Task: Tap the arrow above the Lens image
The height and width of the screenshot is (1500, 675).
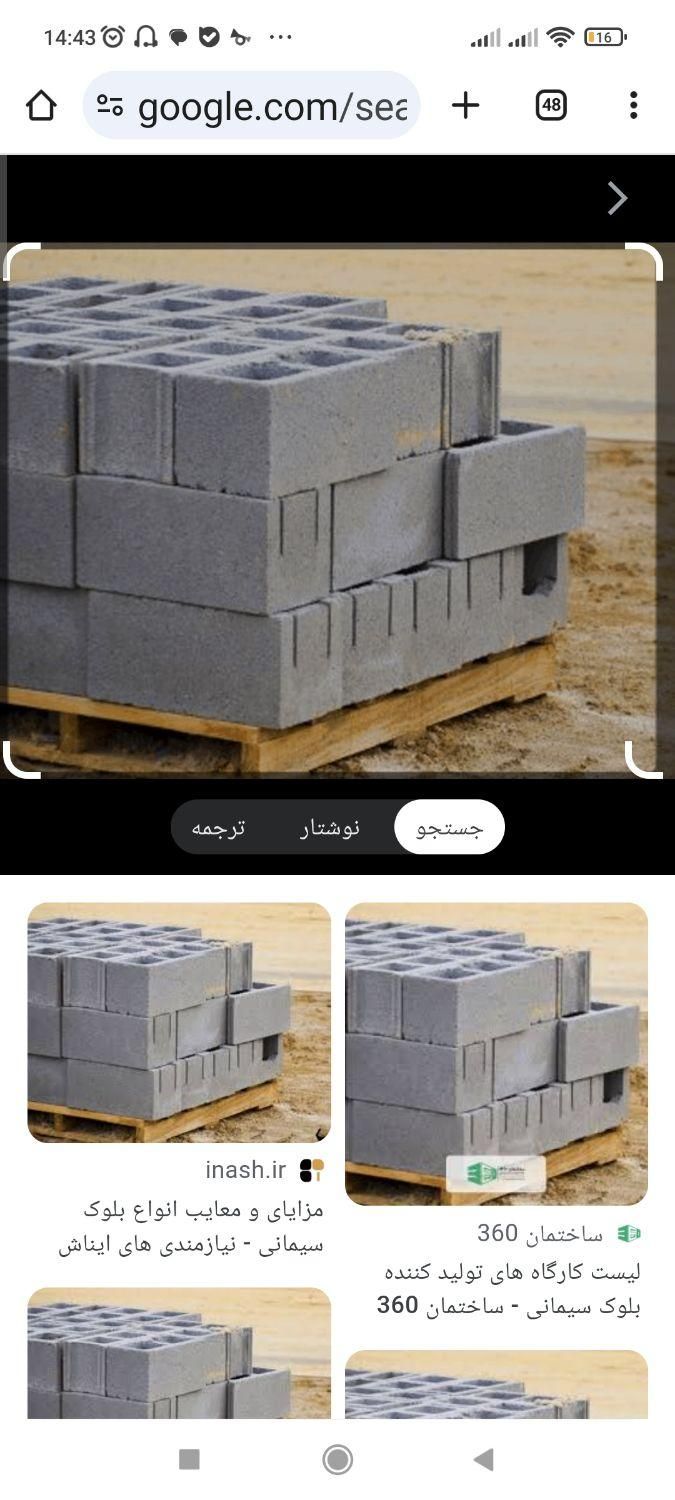Action: tap(618, 199)
